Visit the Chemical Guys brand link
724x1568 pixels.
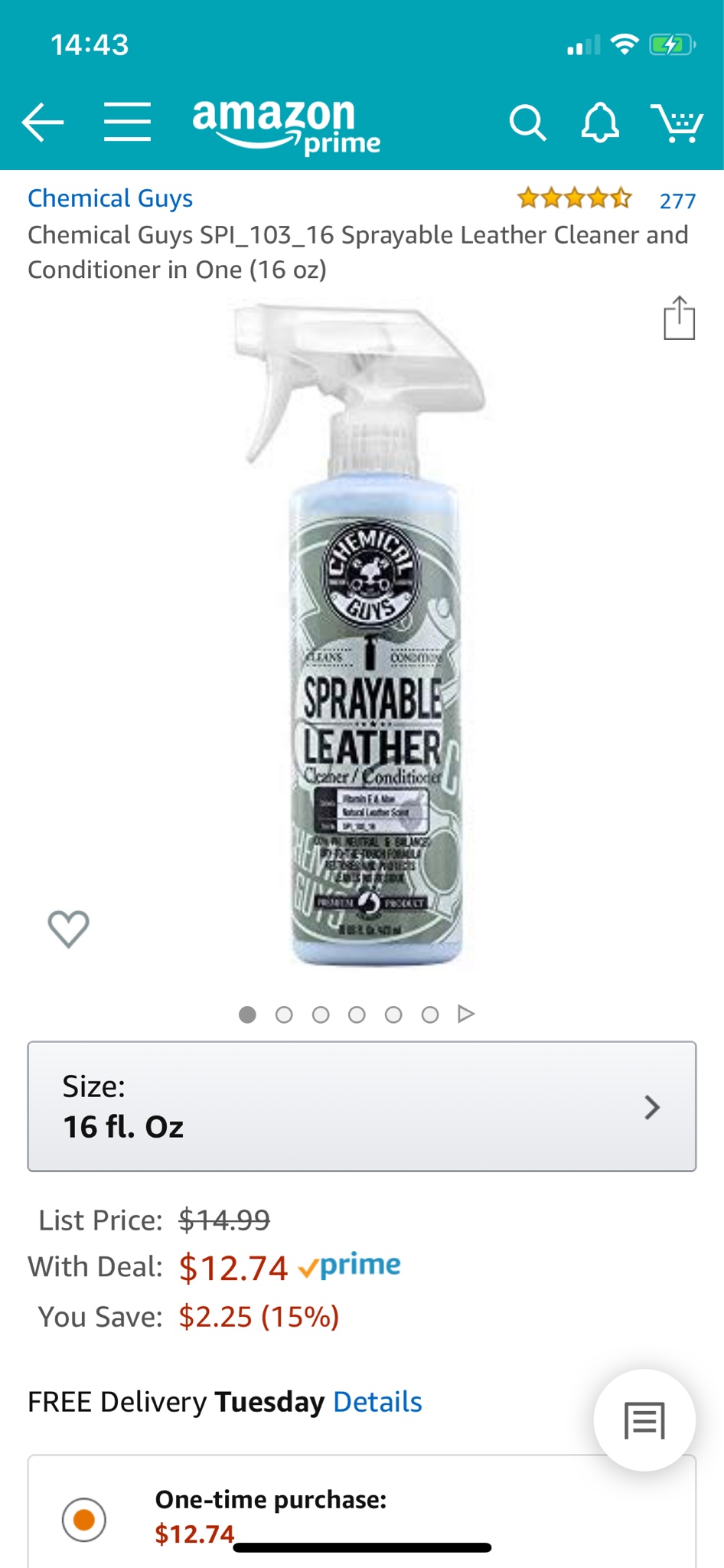tap(110, 198)
